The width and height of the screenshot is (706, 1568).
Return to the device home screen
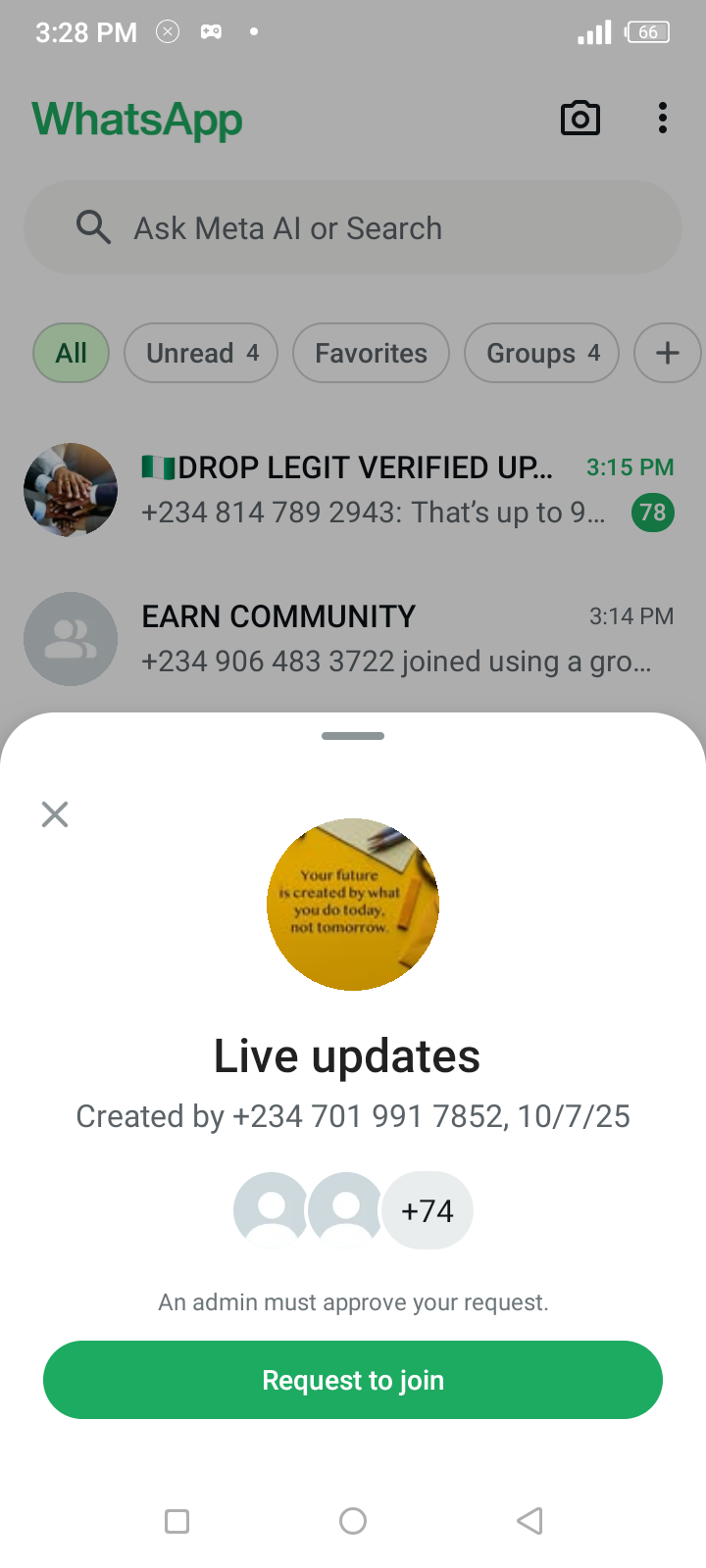[x=353, y=1521]
